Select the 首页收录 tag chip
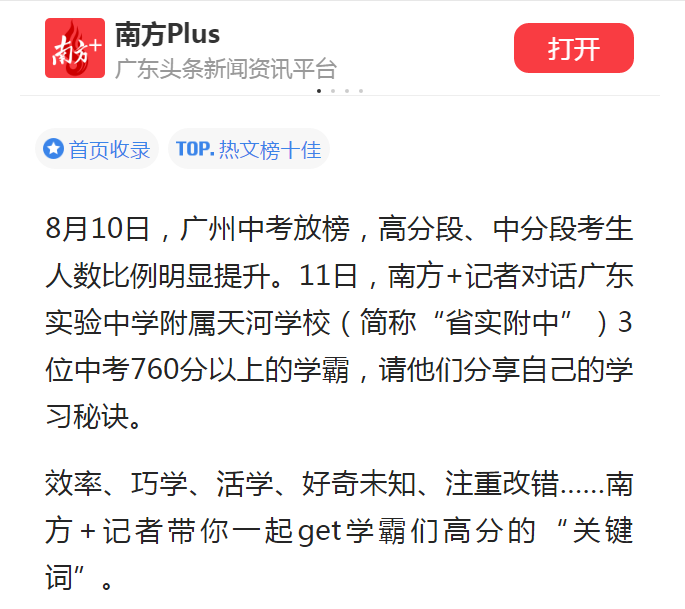 (97, 150)
